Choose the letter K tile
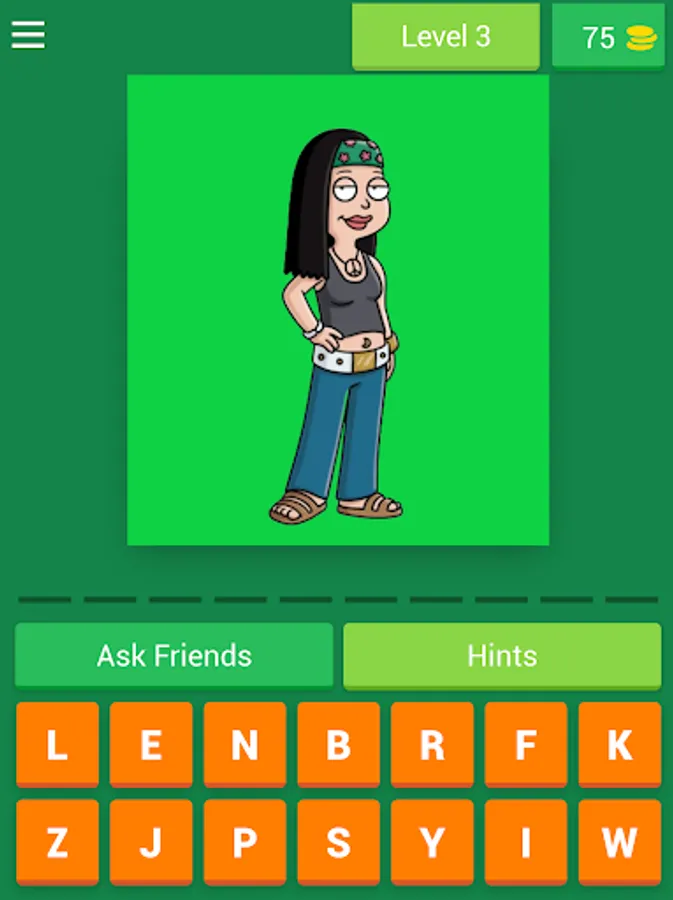The image size is (673, 900). [x=620, y=744]
